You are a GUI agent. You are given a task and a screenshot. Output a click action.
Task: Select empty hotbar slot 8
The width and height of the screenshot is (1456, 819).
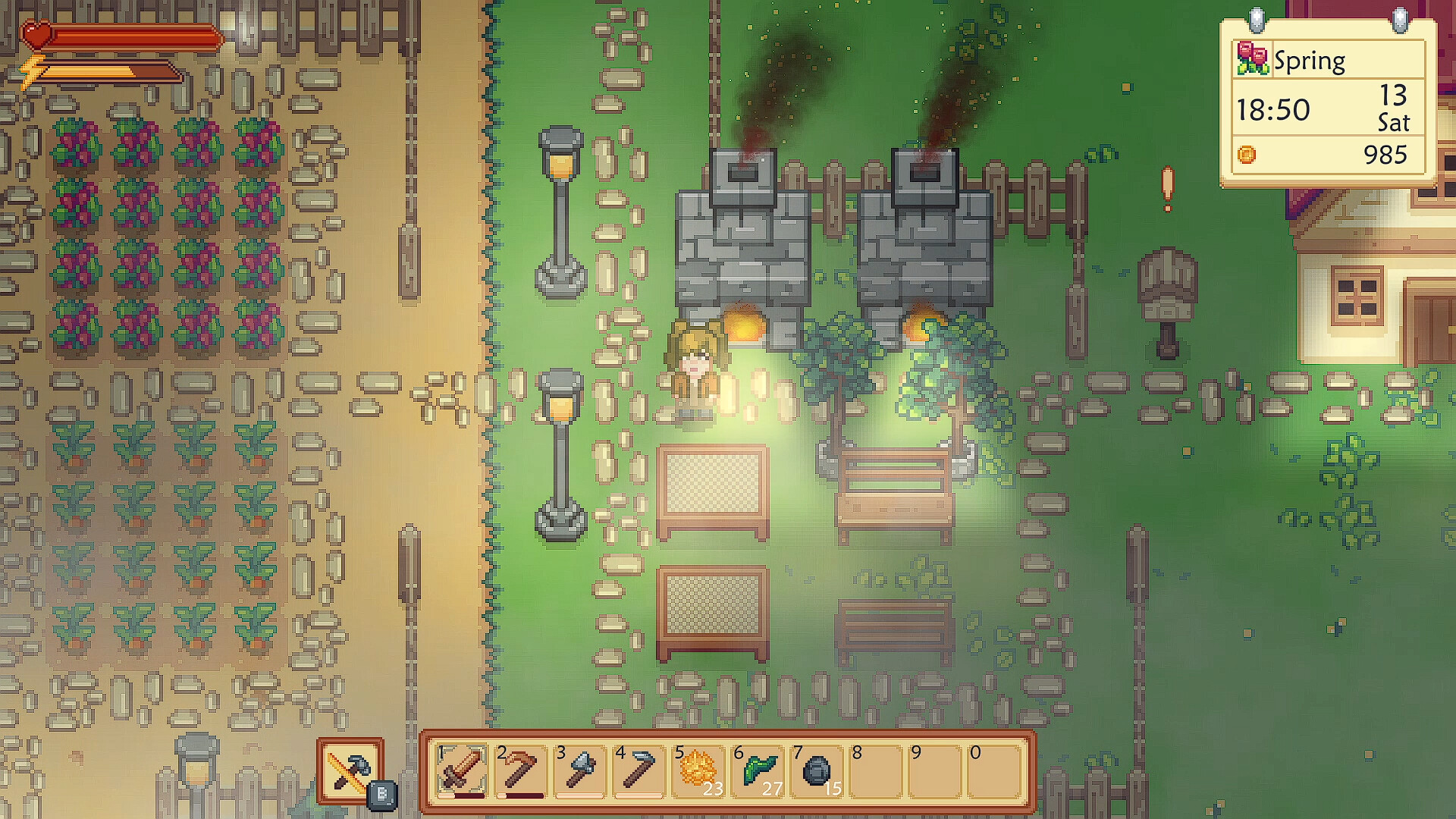pyautogui.click(x=876, y=770)
